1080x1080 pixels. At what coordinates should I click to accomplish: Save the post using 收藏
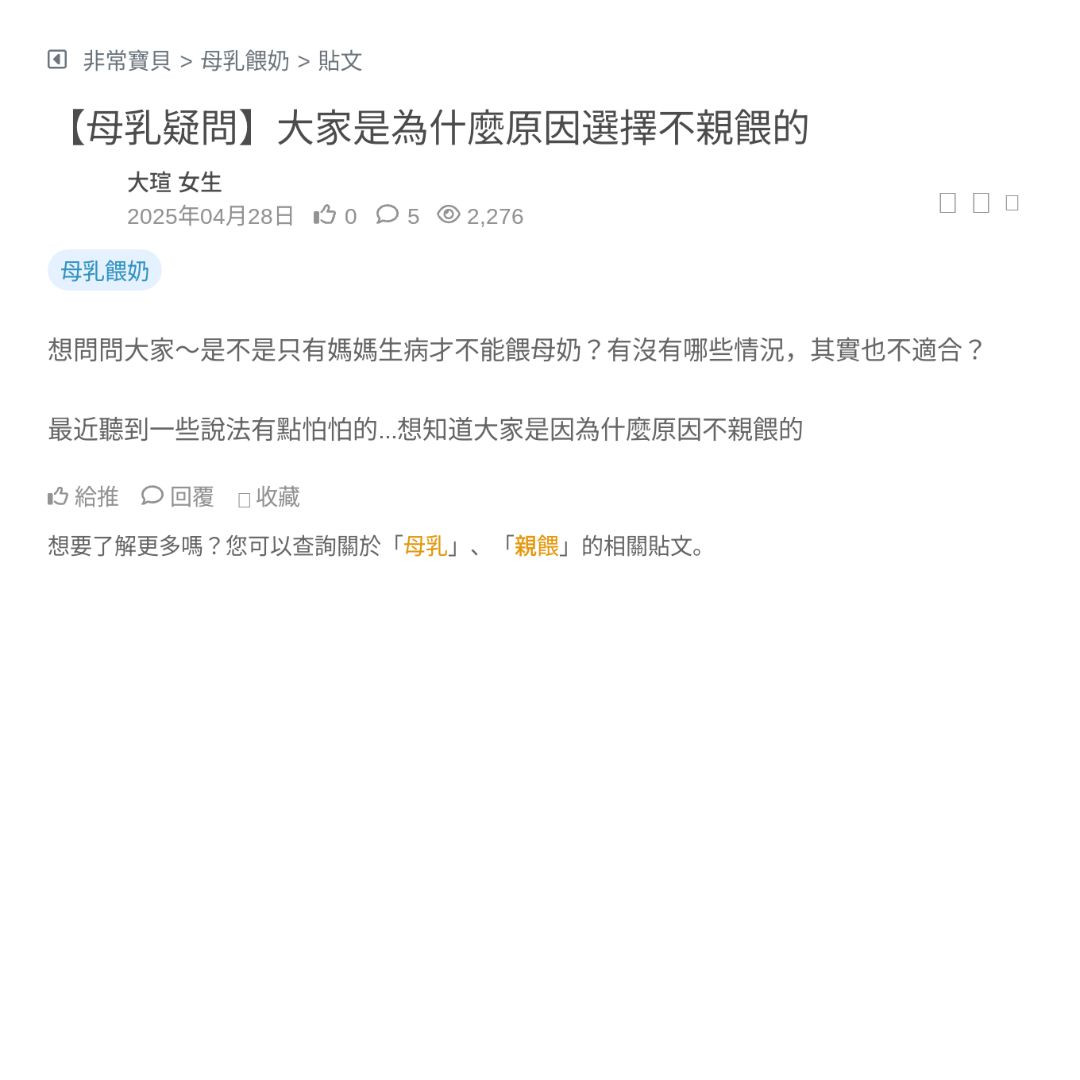tap(269, 497)
